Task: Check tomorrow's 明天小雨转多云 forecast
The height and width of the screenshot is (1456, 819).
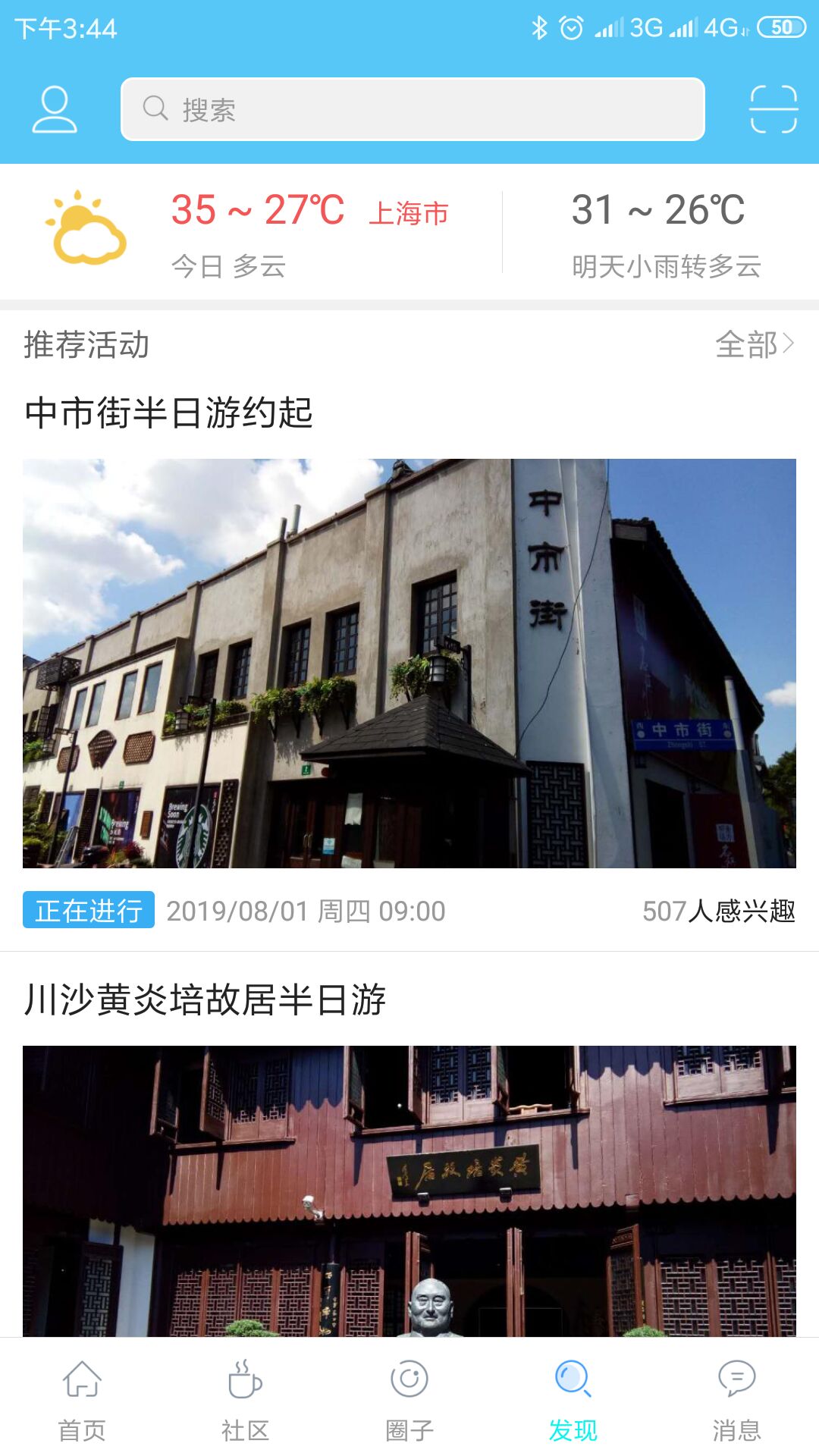Action: click(670, 265)
